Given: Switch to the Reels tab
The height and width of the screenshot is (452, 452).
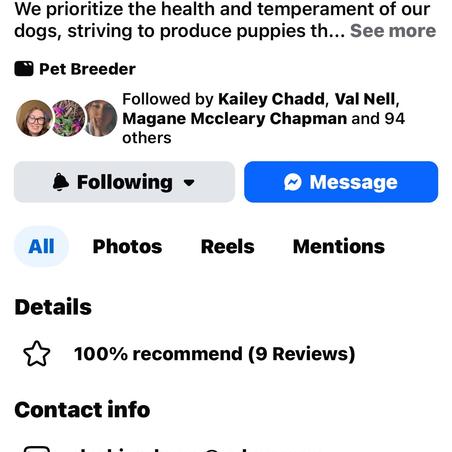Looking at the screenshot, I should [x=228, y=247].
